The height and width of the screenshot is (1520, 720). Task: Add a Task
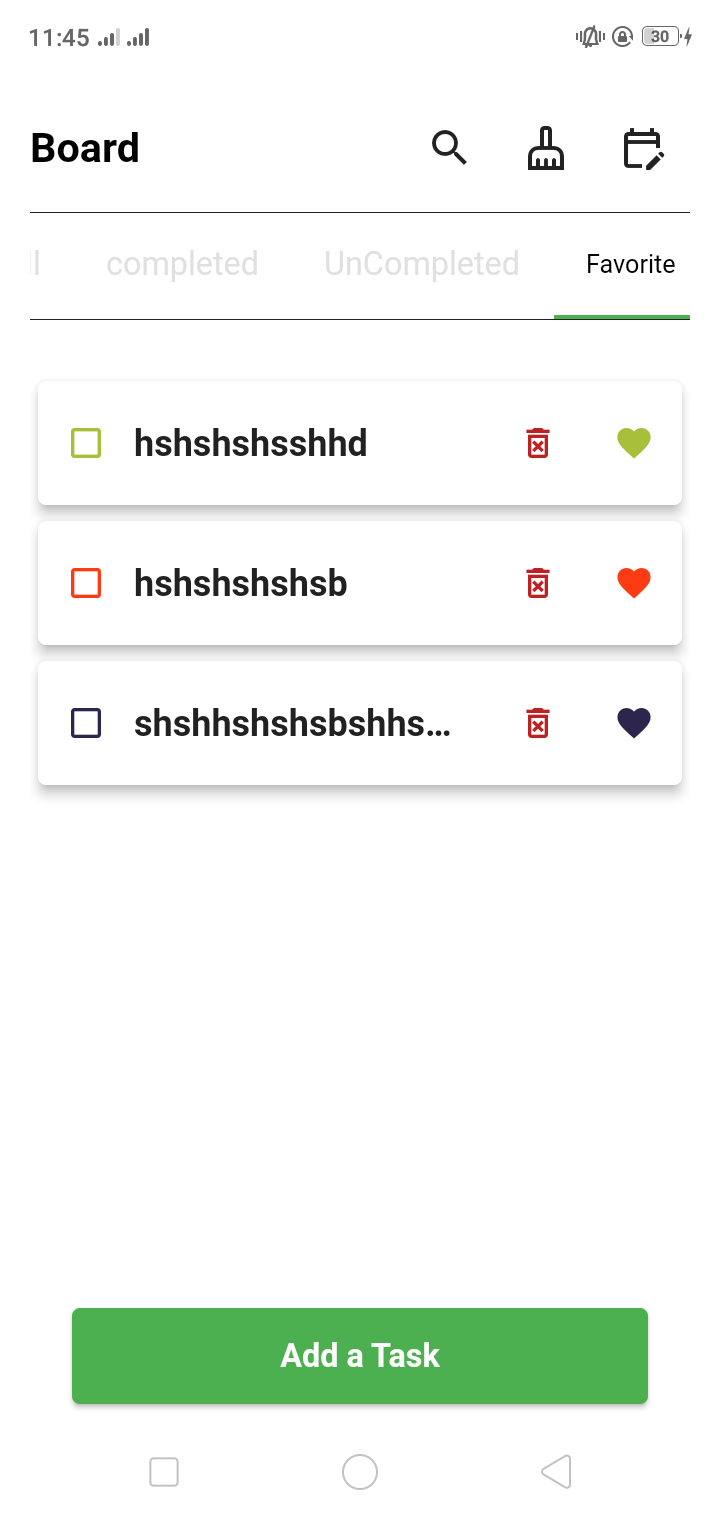click(360, 1356)
